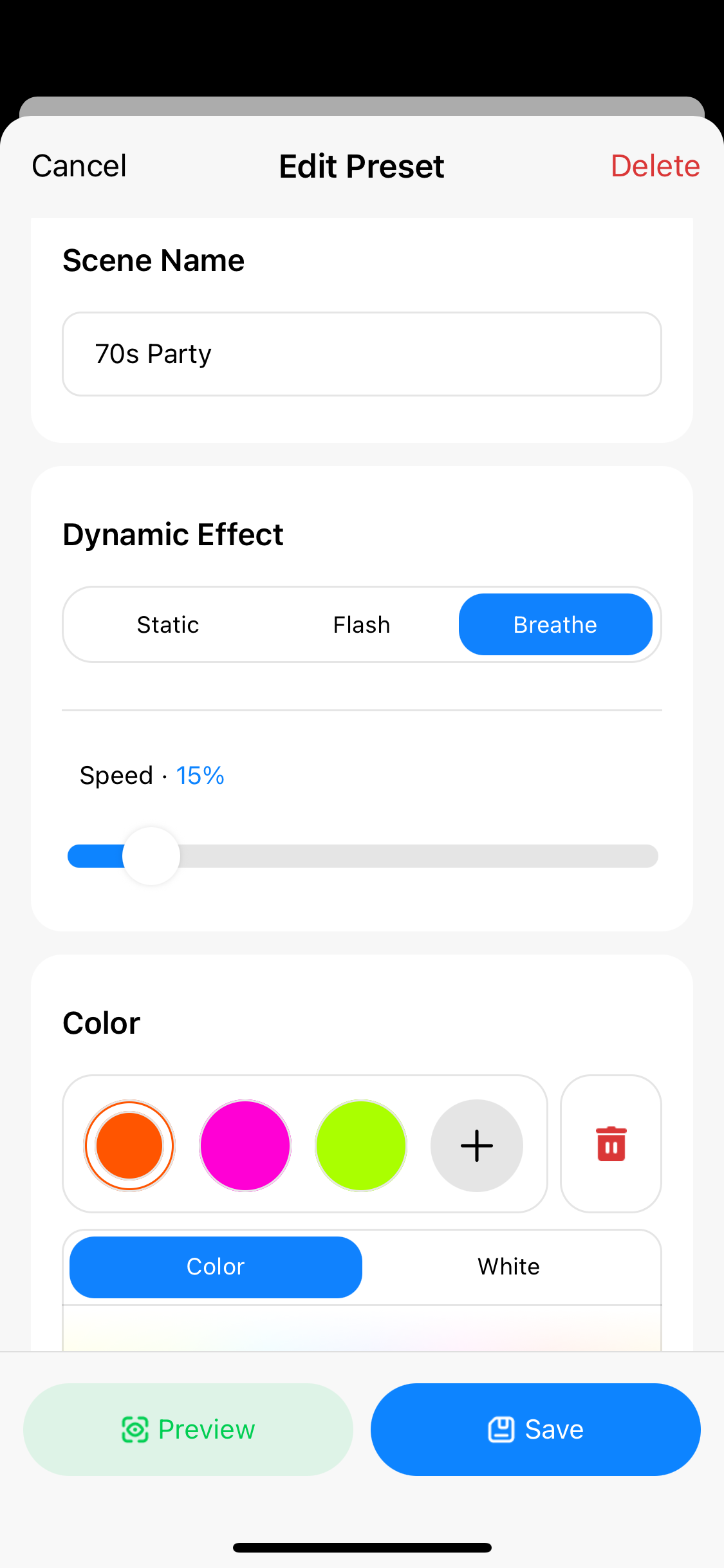Image resolution: width=724 pixels, height=1568 pixels.
Task: Select the orange color swatch
Action: pos(129,1146)
